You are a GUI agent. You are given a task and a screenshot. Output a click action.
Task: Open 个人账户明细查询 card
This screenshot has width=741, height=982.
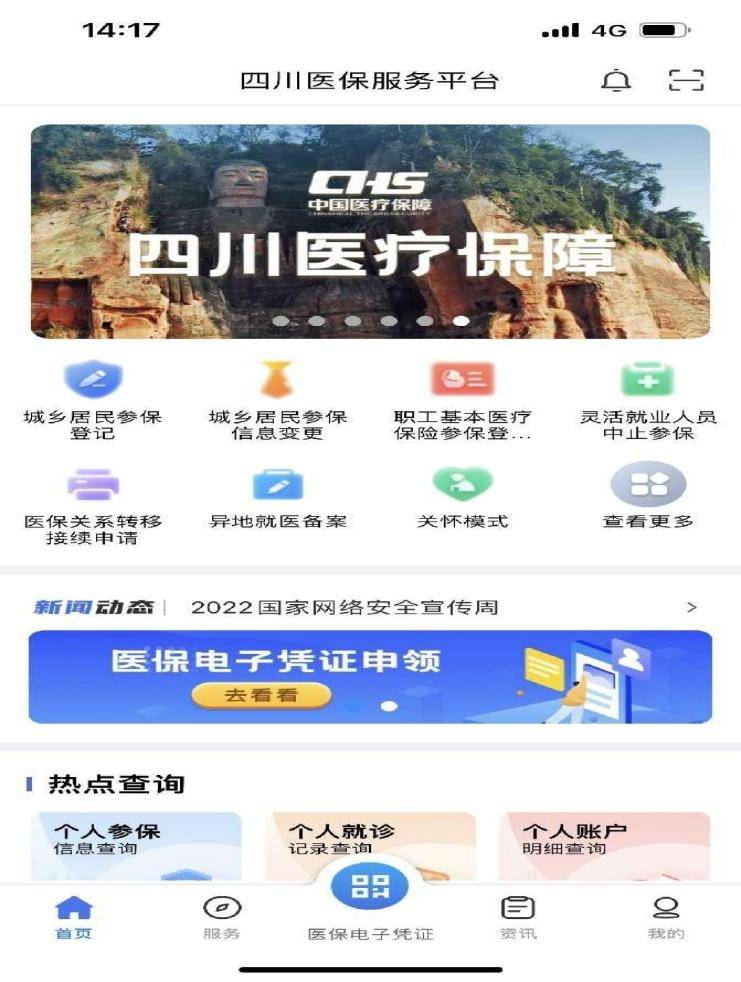[604, 846]
